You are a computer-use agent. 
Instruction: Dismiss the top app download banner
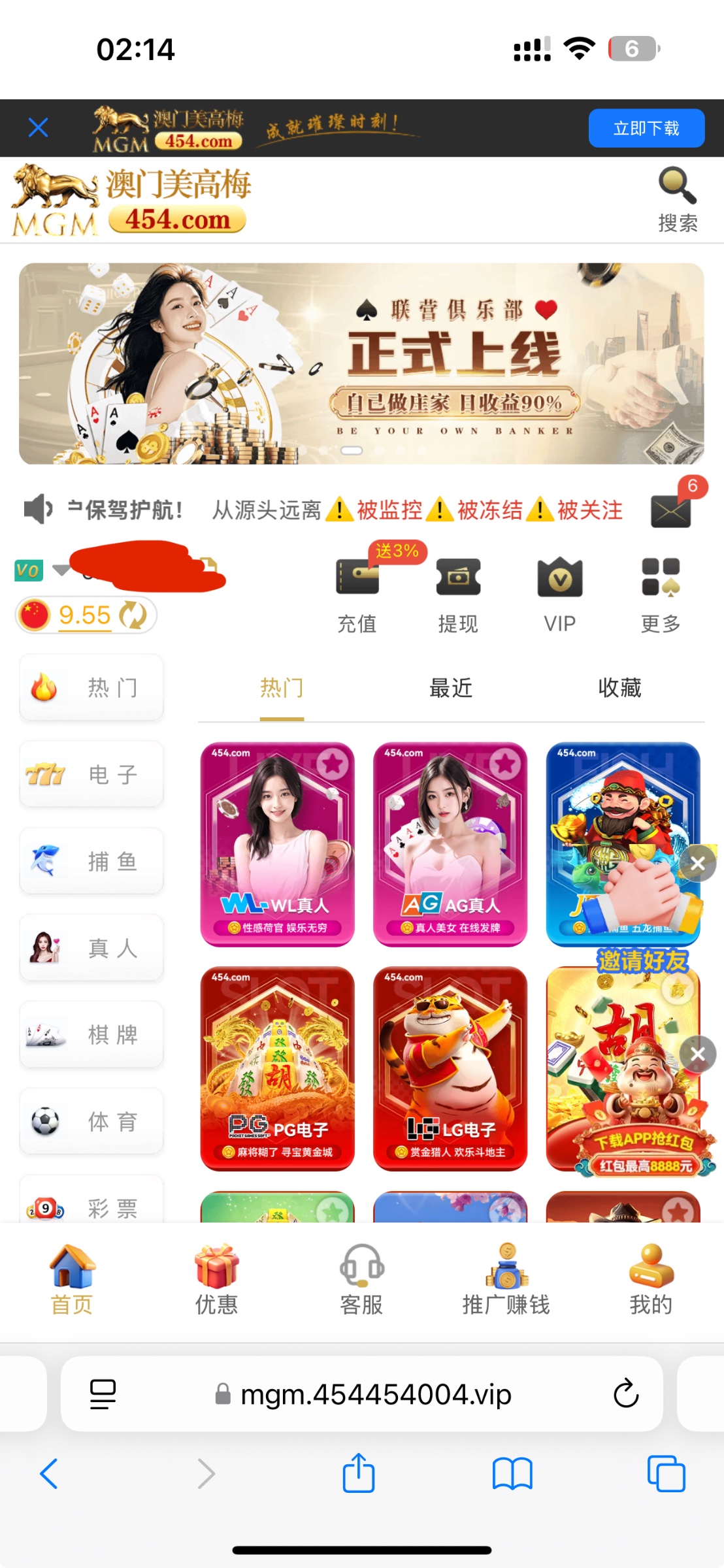click(39, 127)
